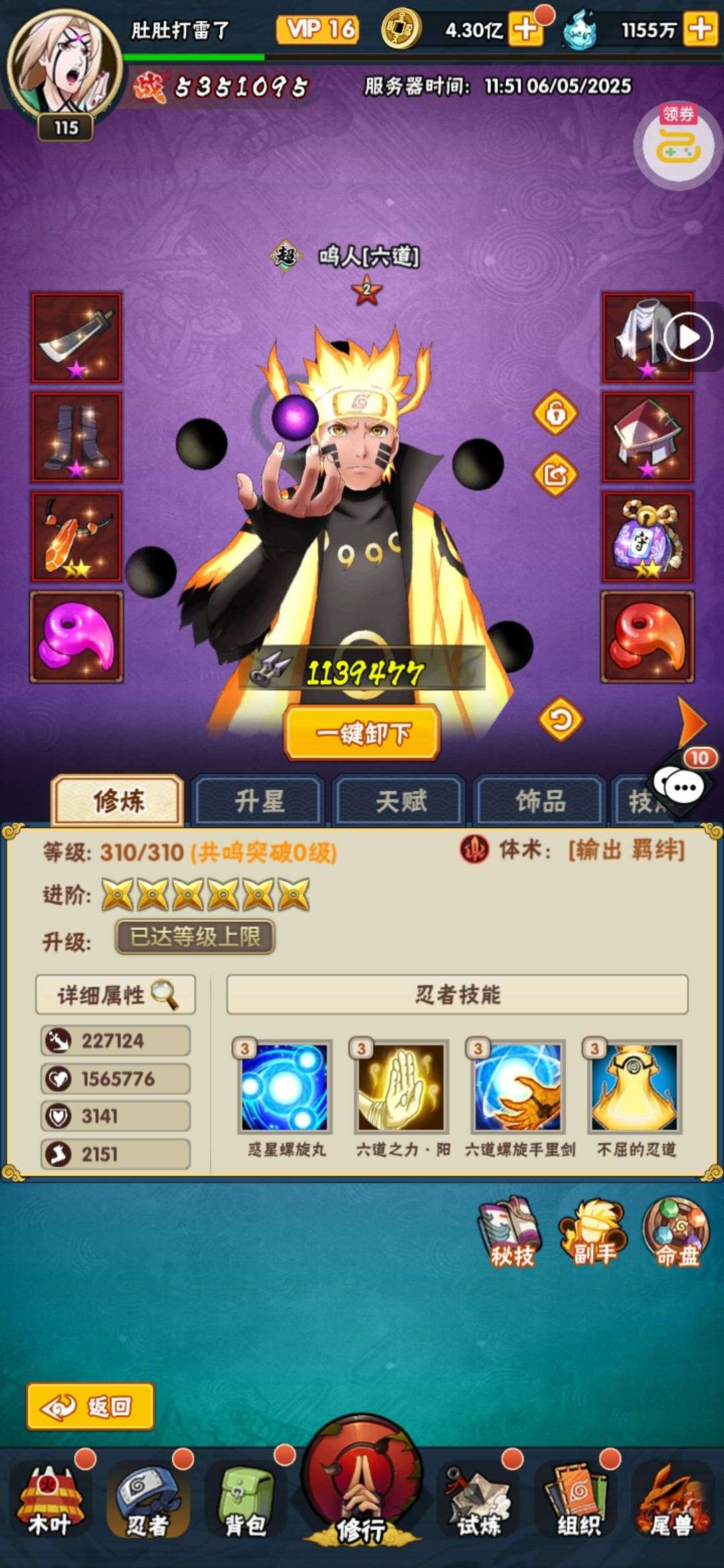The image size is (724, 1568).
Task: Open 详细属性 details
Action: (116, 994)
